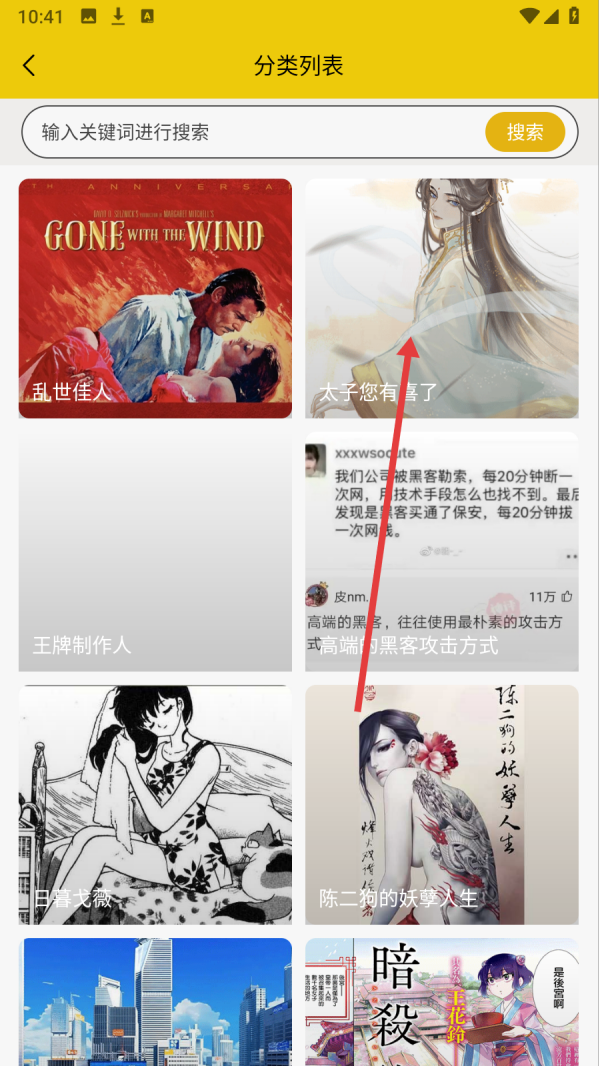Open the city skyline cover card
Viewport: 600px width, 1066px height.
pos(155,1002)
